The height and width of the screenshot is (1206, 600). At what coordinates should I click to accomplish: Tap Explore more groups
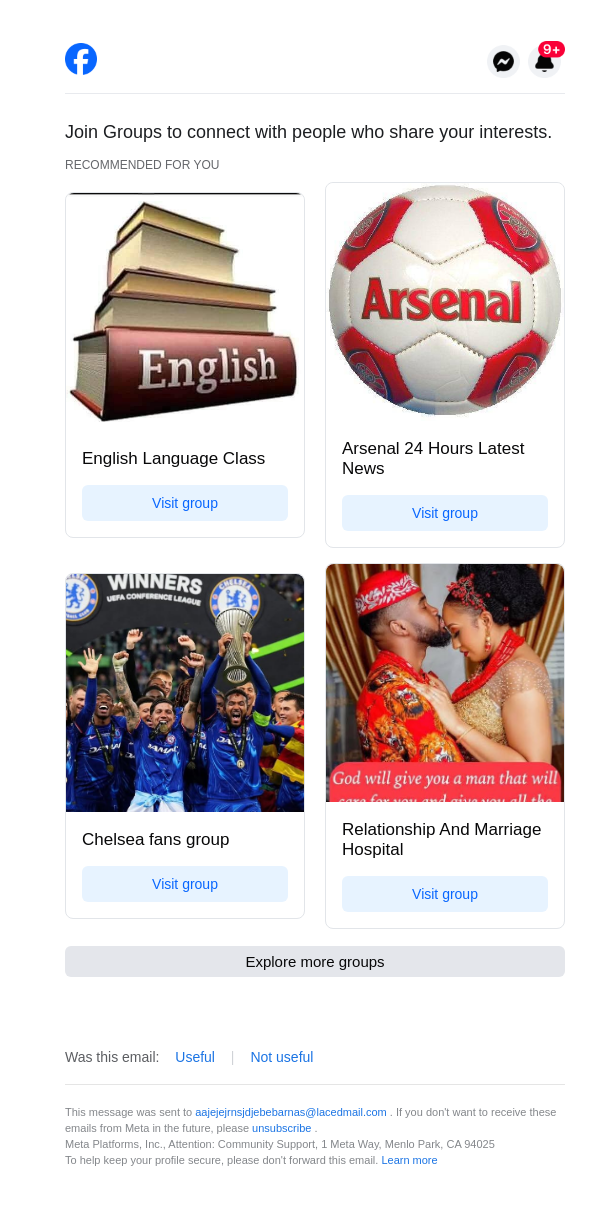pos(315,962)
